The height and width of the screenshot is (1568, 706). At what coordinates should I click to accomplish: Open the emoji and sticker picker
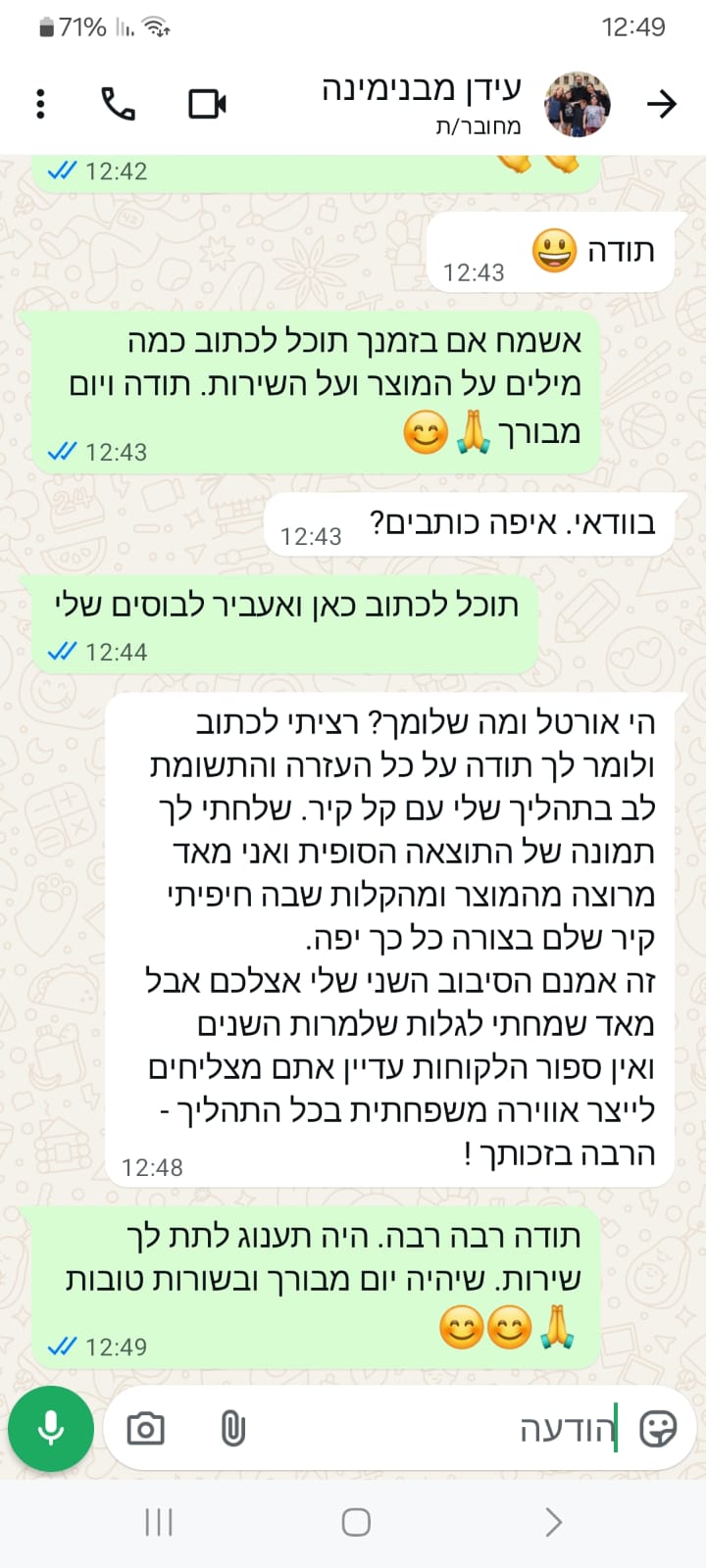pos(657,1429)
